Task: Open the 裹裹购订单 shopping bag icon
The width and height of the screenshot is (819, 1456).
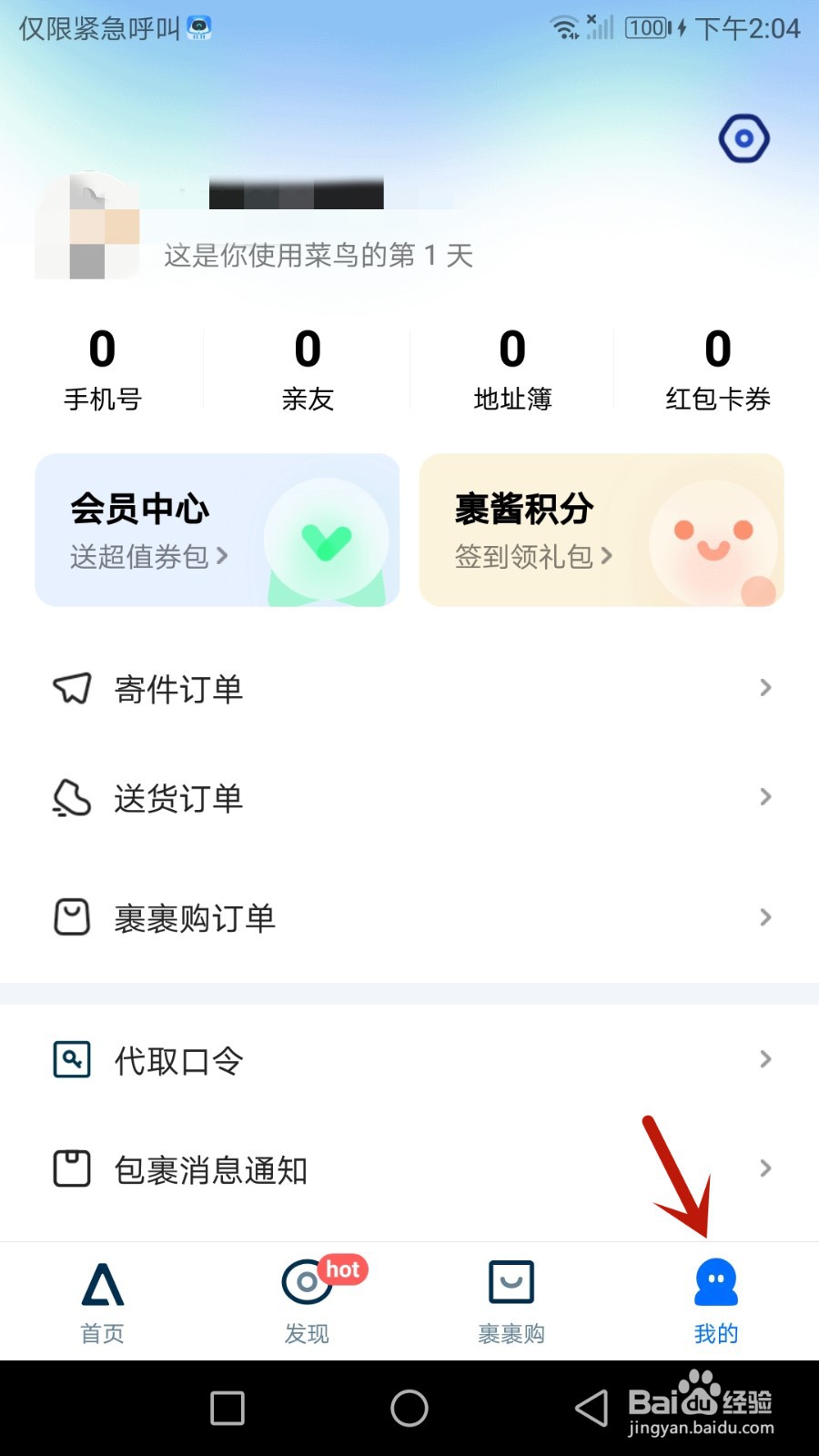Action: click(72, 917)
